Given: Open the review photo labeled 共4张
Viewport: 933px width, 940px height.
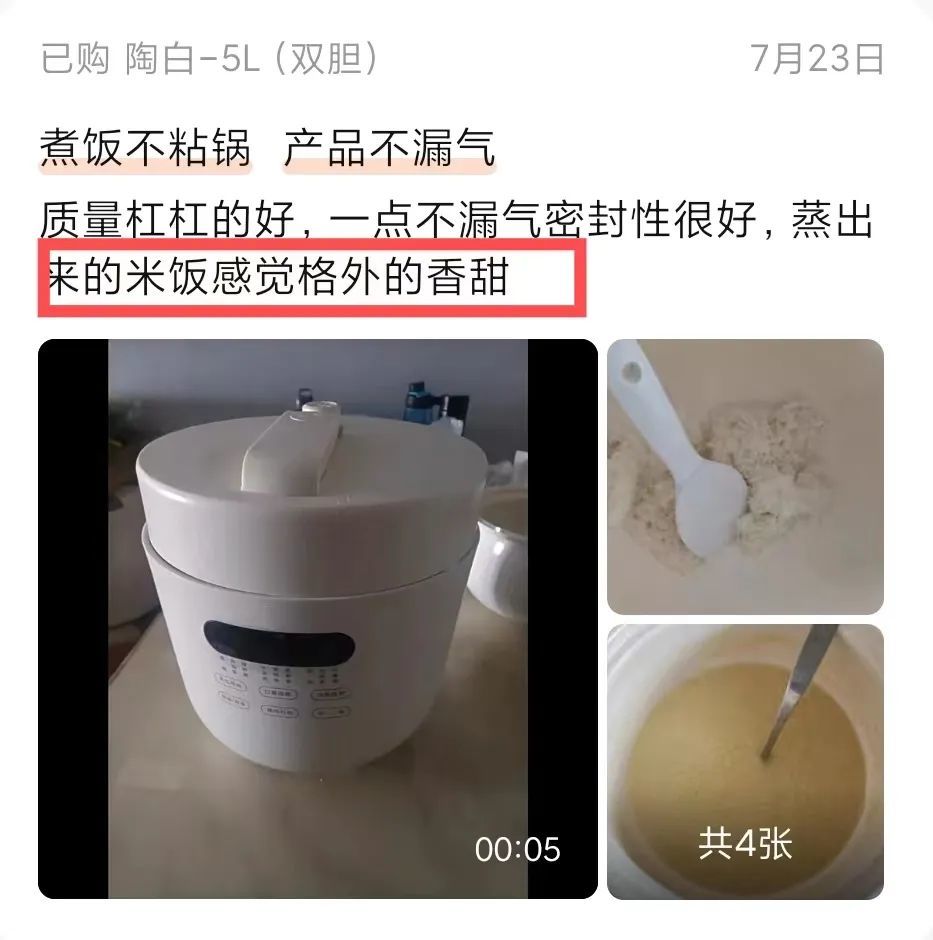Looking at the screenshot, I should (745, 761).
